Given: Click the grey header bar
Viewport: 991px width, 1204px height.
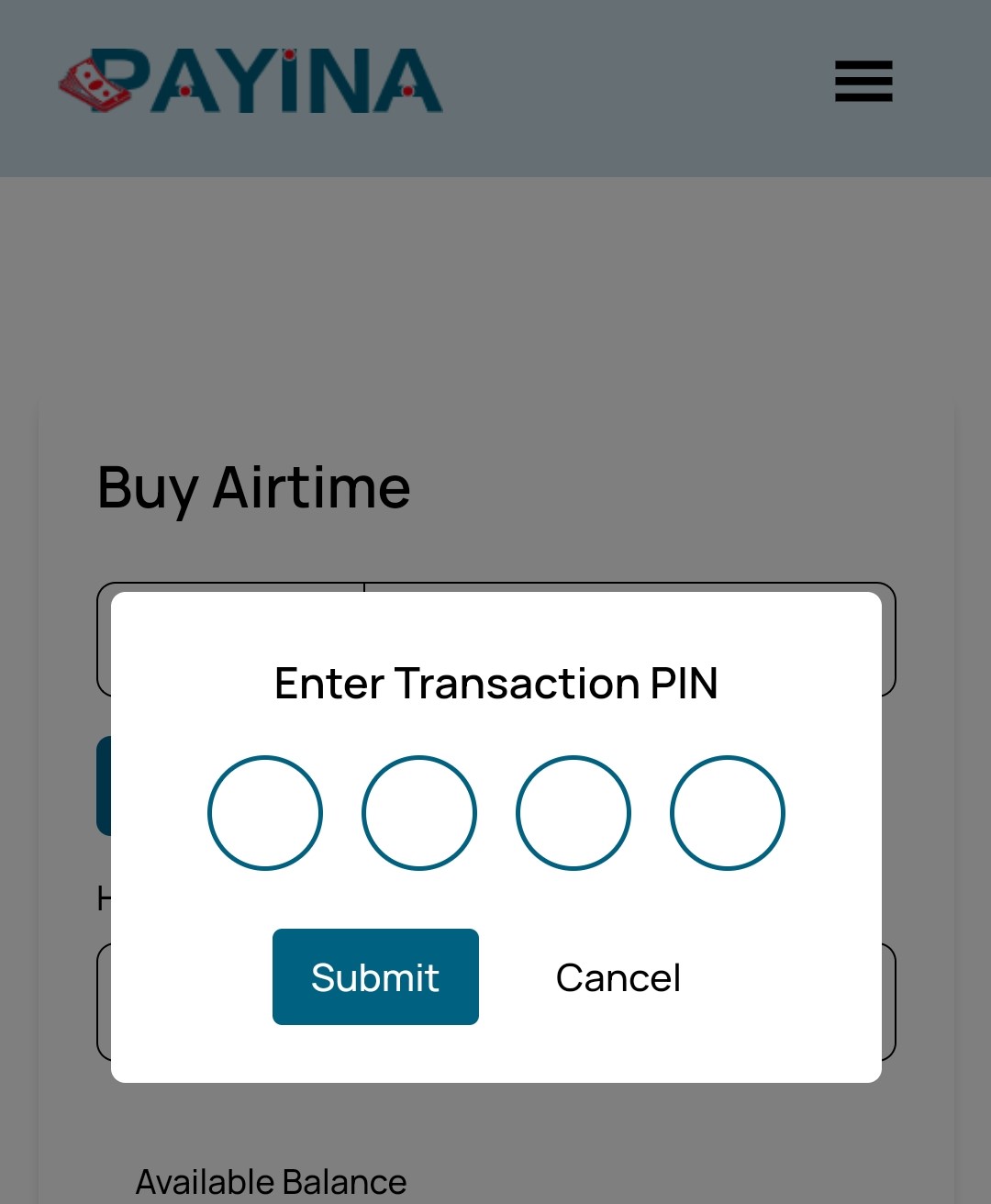Looking at the screenshot, I should tap(596, 87).
